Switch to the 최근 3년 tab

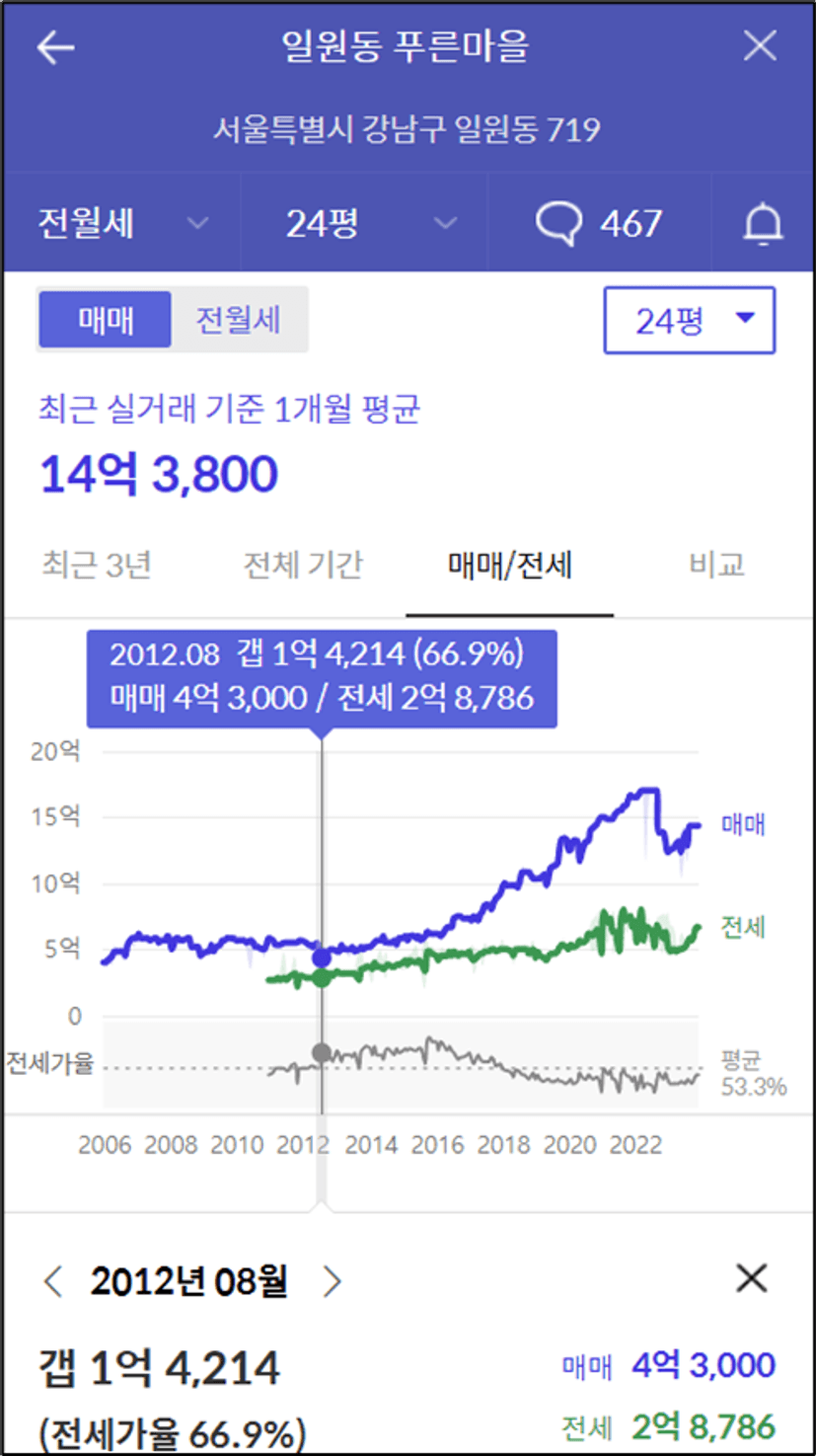click(x=97, y=565)
